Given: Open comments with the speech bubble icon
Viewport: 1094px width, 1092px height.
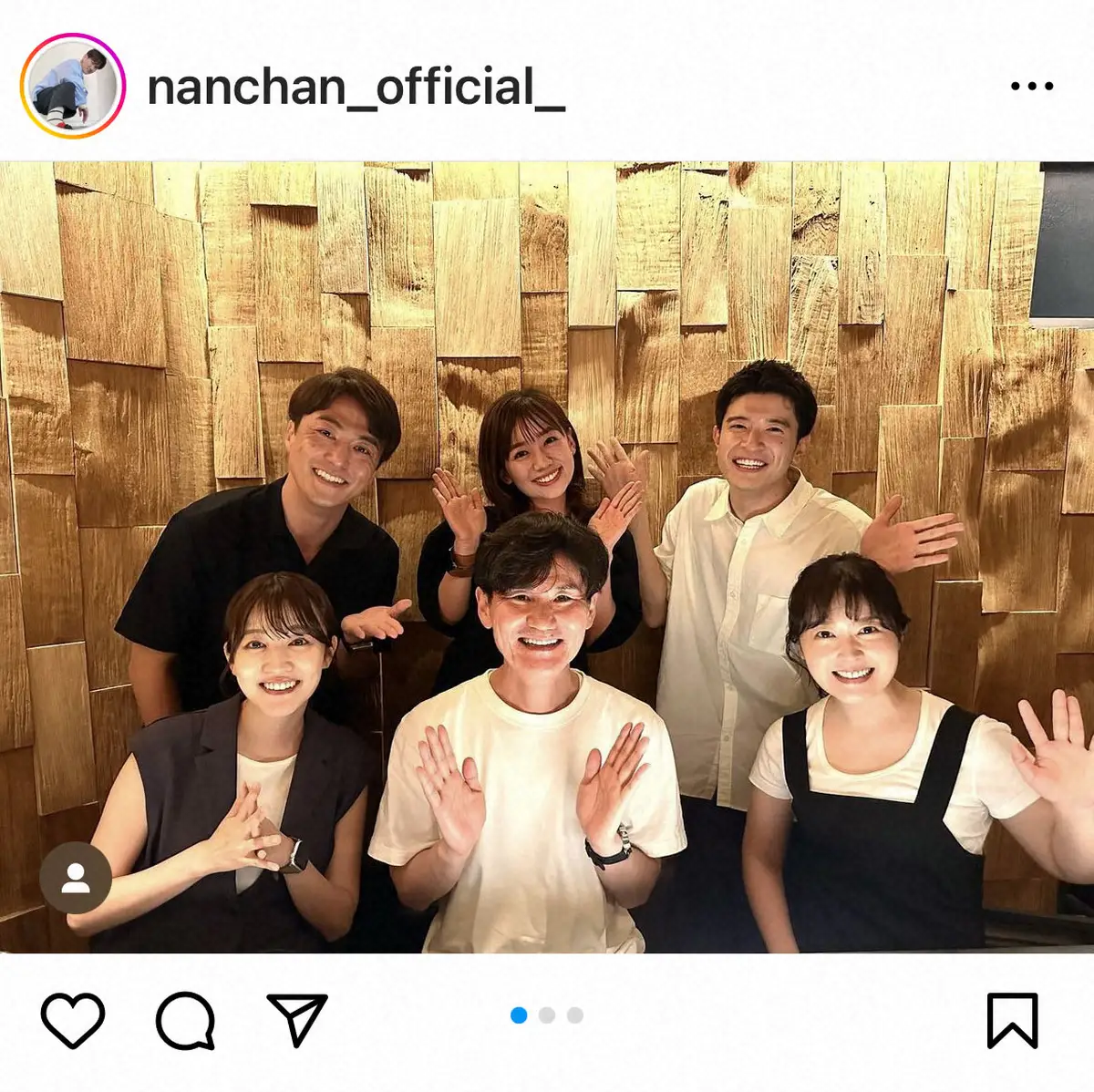Looking at the screenshot, I should (x=185, y=1020).
